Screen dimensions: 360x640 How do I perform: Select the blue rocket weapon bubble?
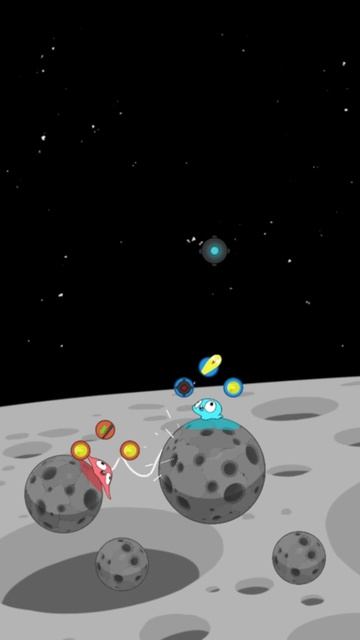point(210,365)
